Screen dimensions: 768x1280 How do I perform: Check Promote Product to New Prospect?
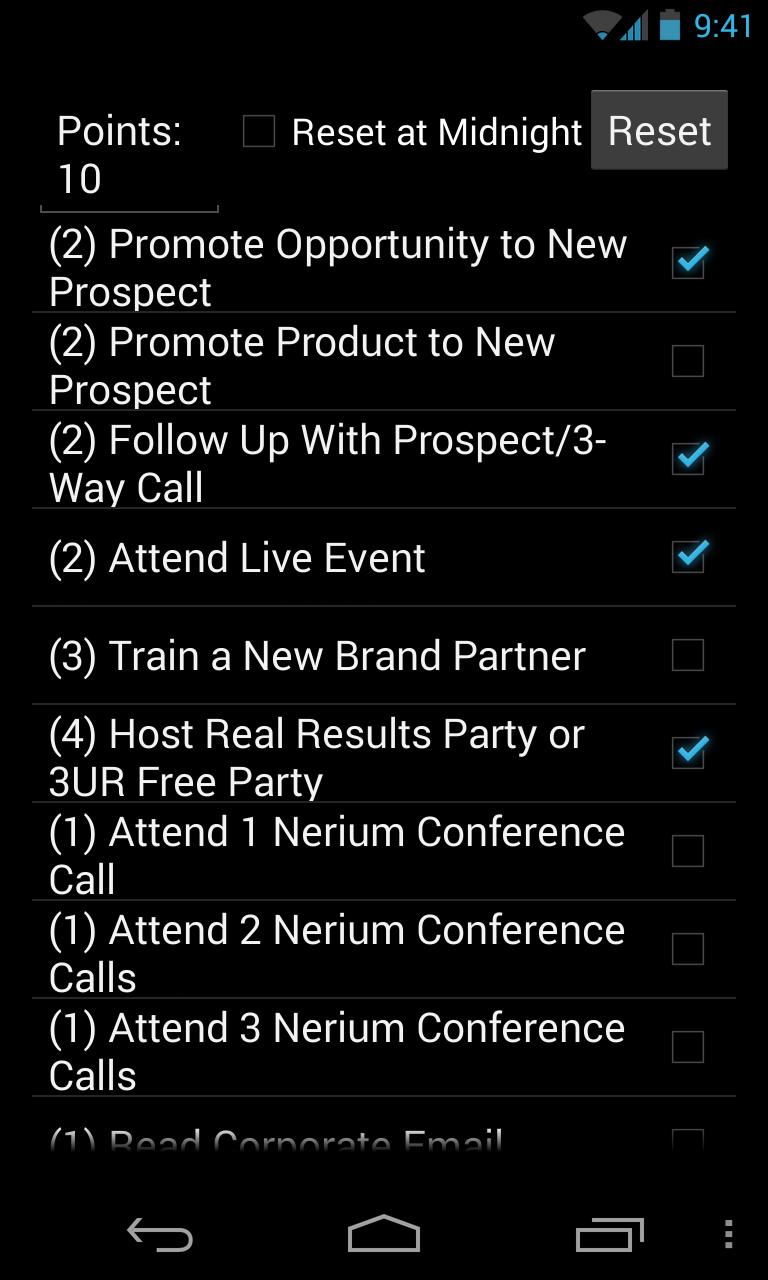tap(688, 360)
